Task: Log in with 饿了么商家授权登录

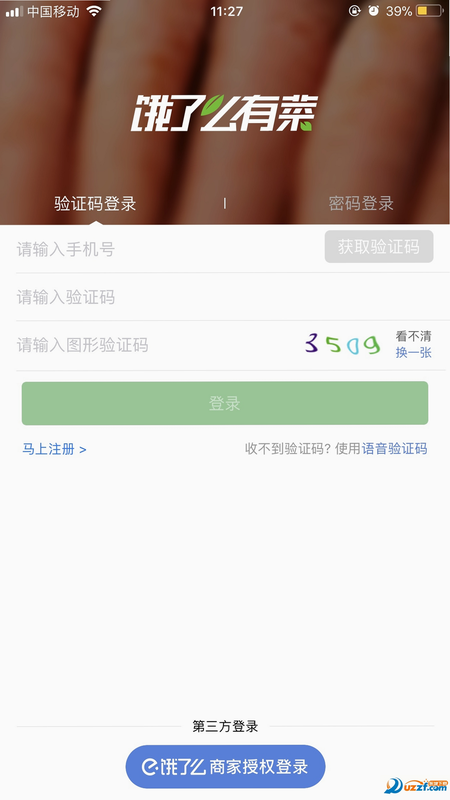Action: (x=226, y=766)
